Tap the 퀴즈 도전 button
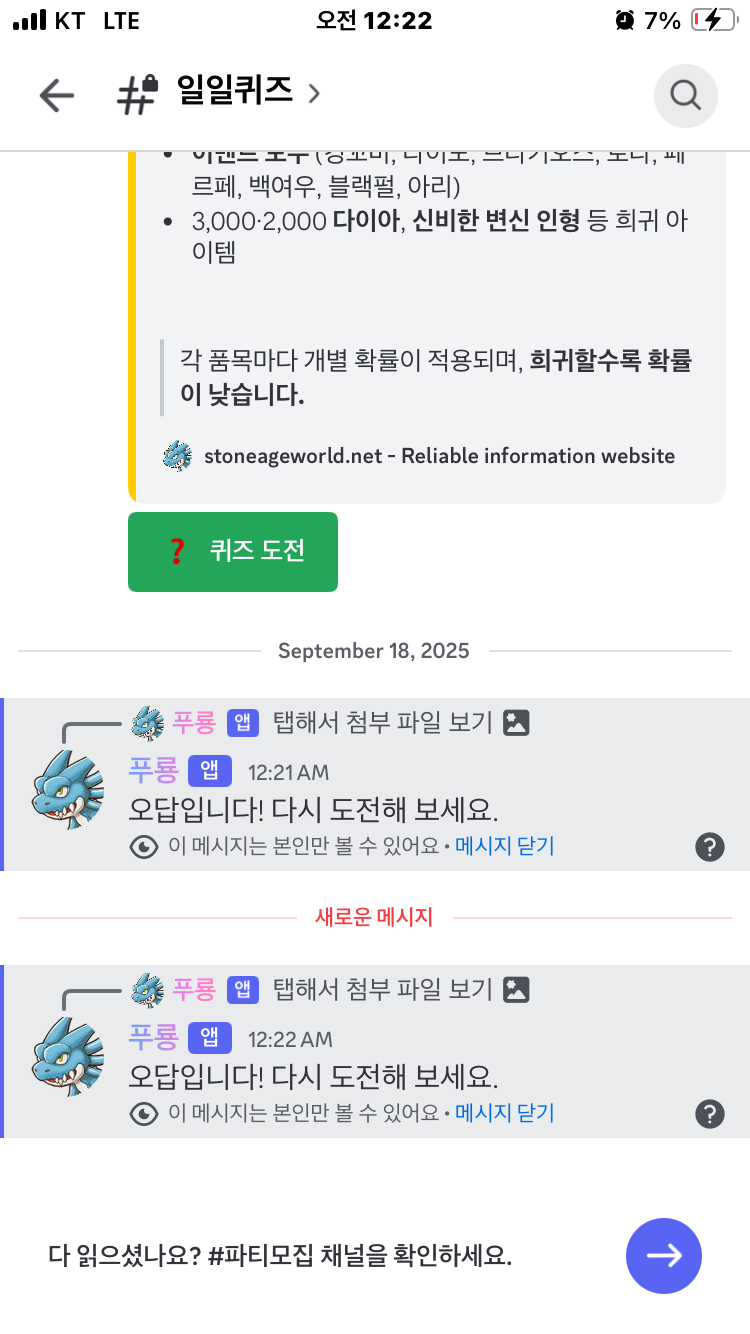The image size is (750, 1334). coord(233,551)
